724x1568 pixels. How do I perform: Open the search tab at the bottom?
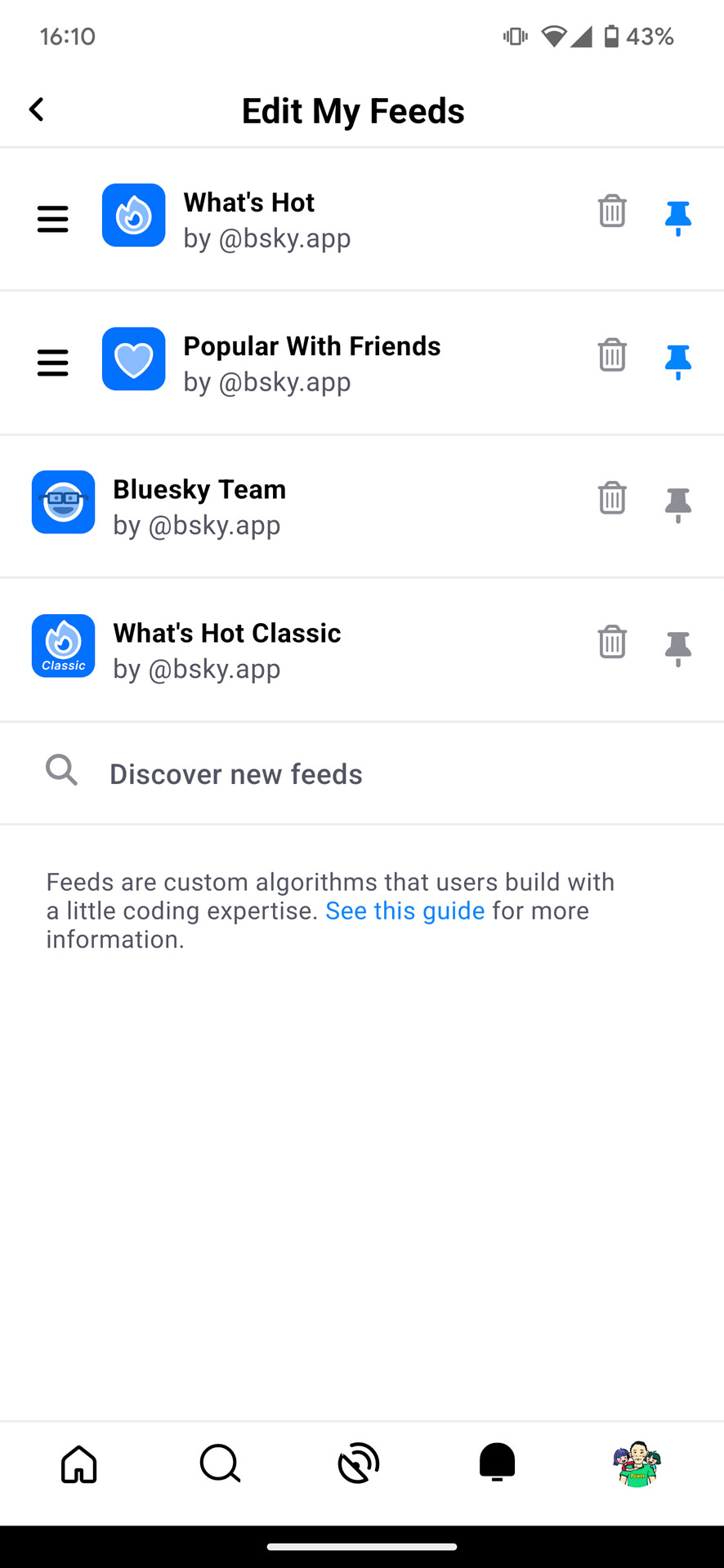[x=218, y=1464]
